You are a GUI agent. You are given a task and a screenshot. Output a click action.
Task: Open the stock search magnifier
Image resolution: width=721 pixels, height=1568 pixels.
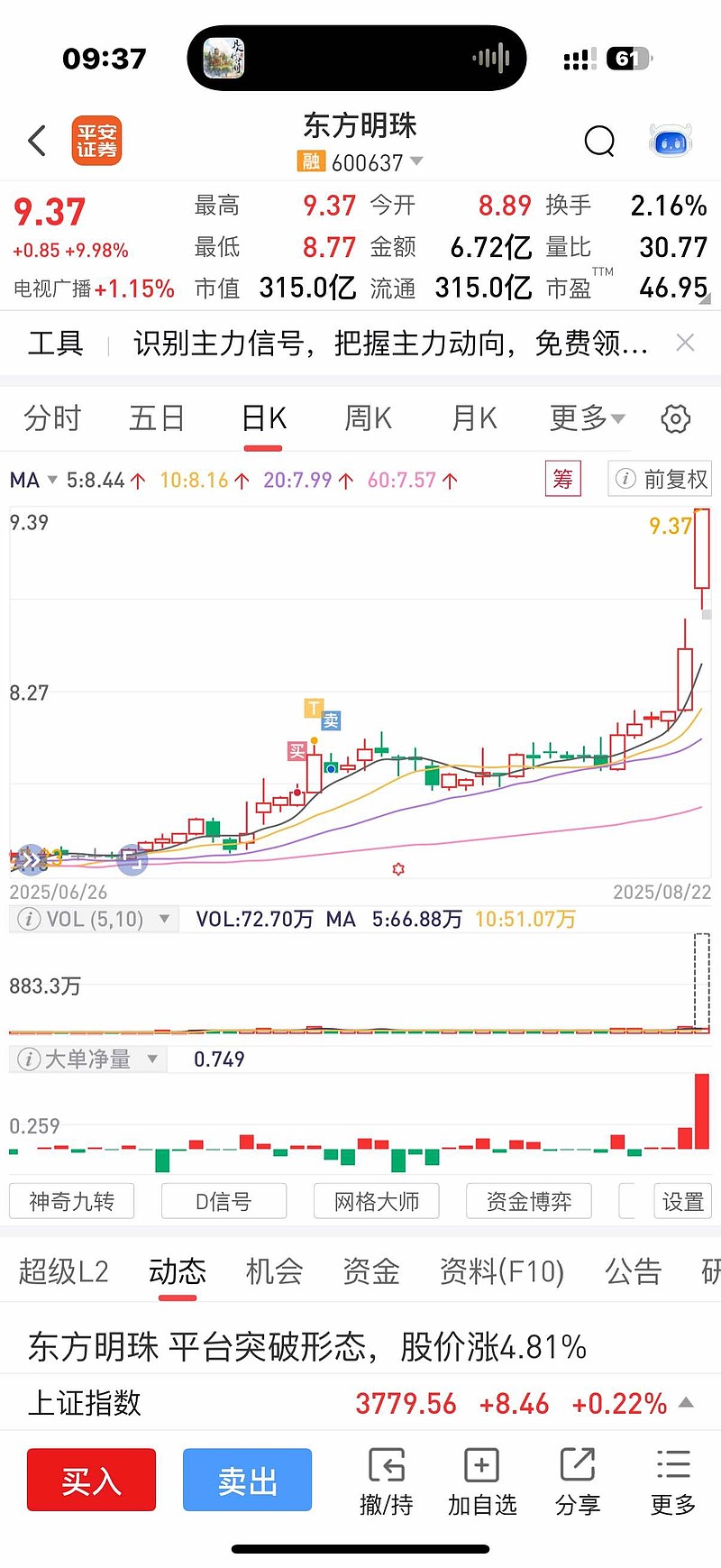599,142
